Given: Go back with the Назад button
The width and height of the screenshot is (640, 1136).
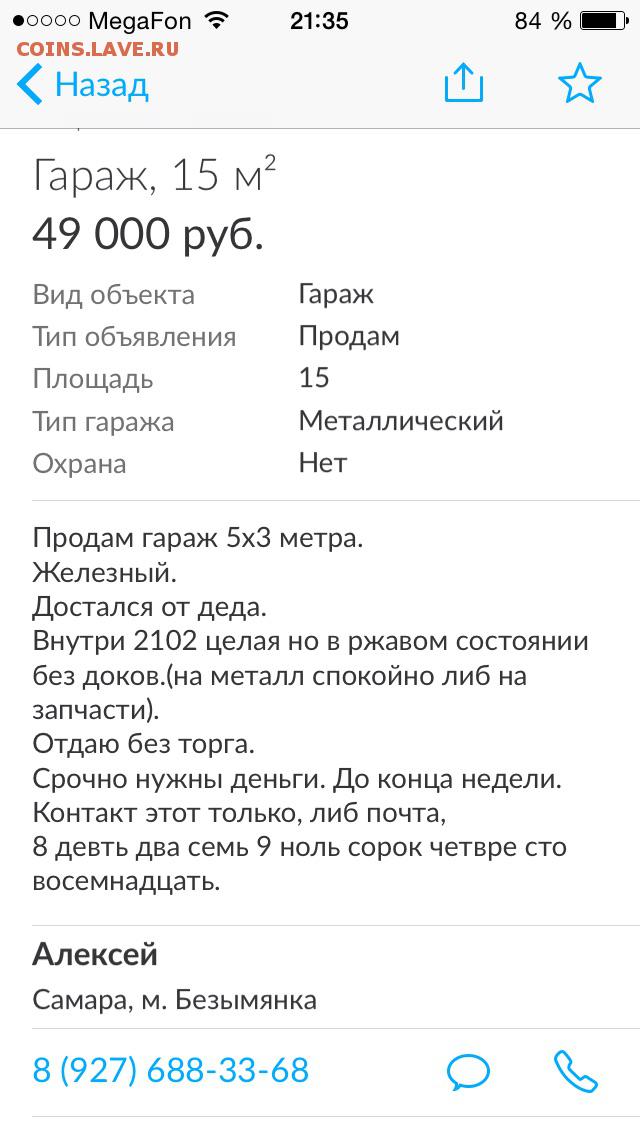Looking at the screenshot, I should [83, 85].
